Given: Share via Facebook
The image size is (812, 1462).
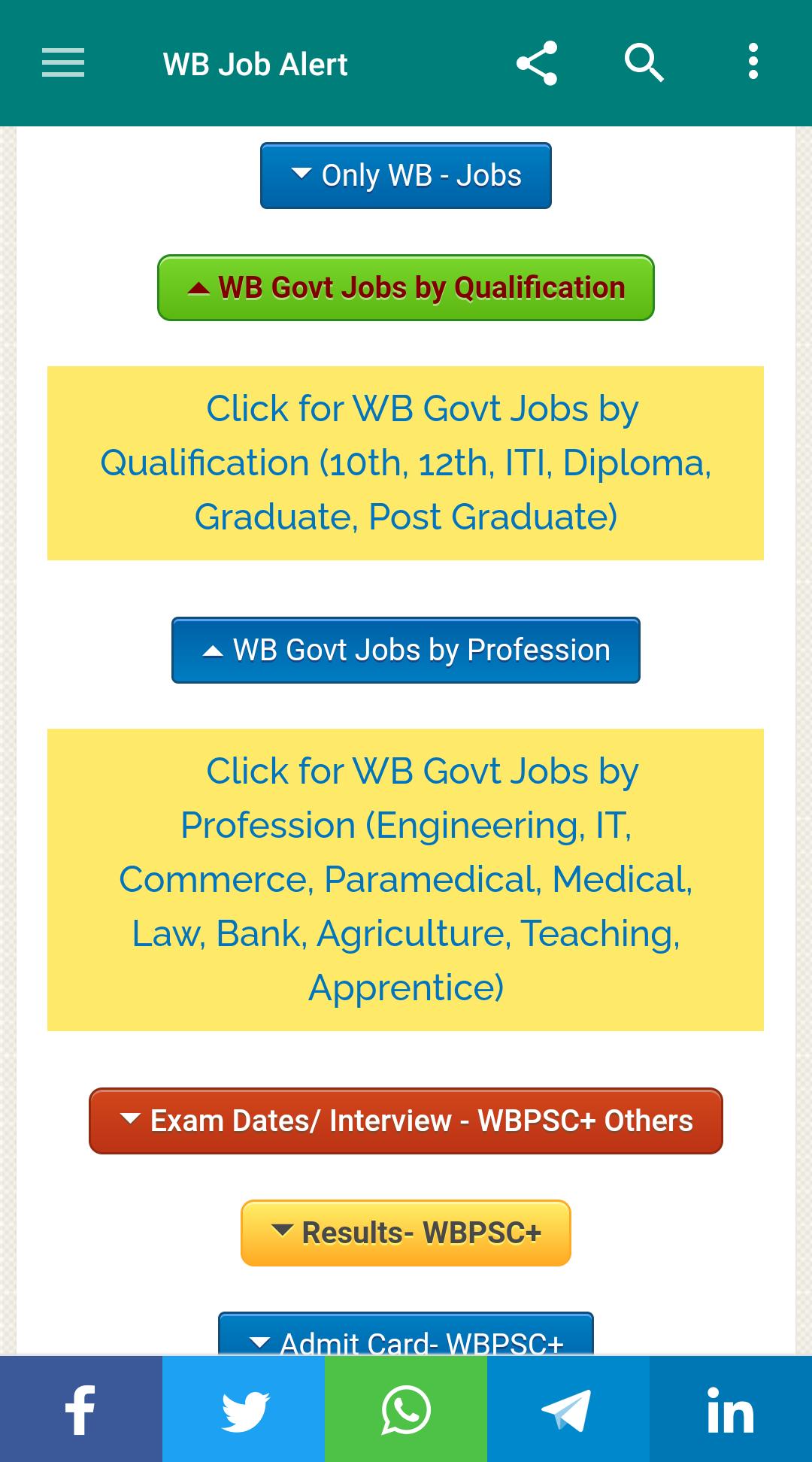Looking at the screenshot, I should coord(80,1410).
